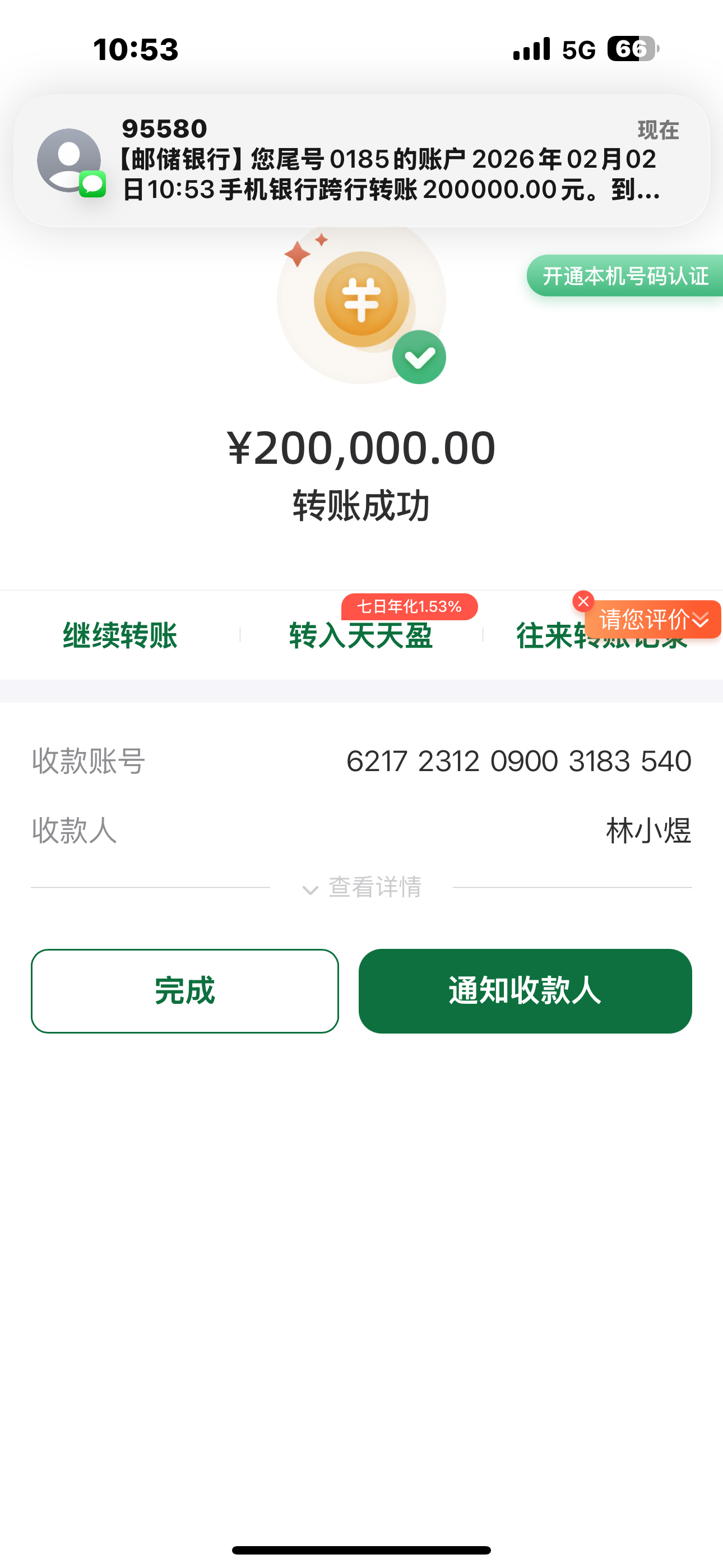The width and height of the screenshot is (723, 1568).
Task: Tap 开通本机号码认证 button
Action: 625,276
